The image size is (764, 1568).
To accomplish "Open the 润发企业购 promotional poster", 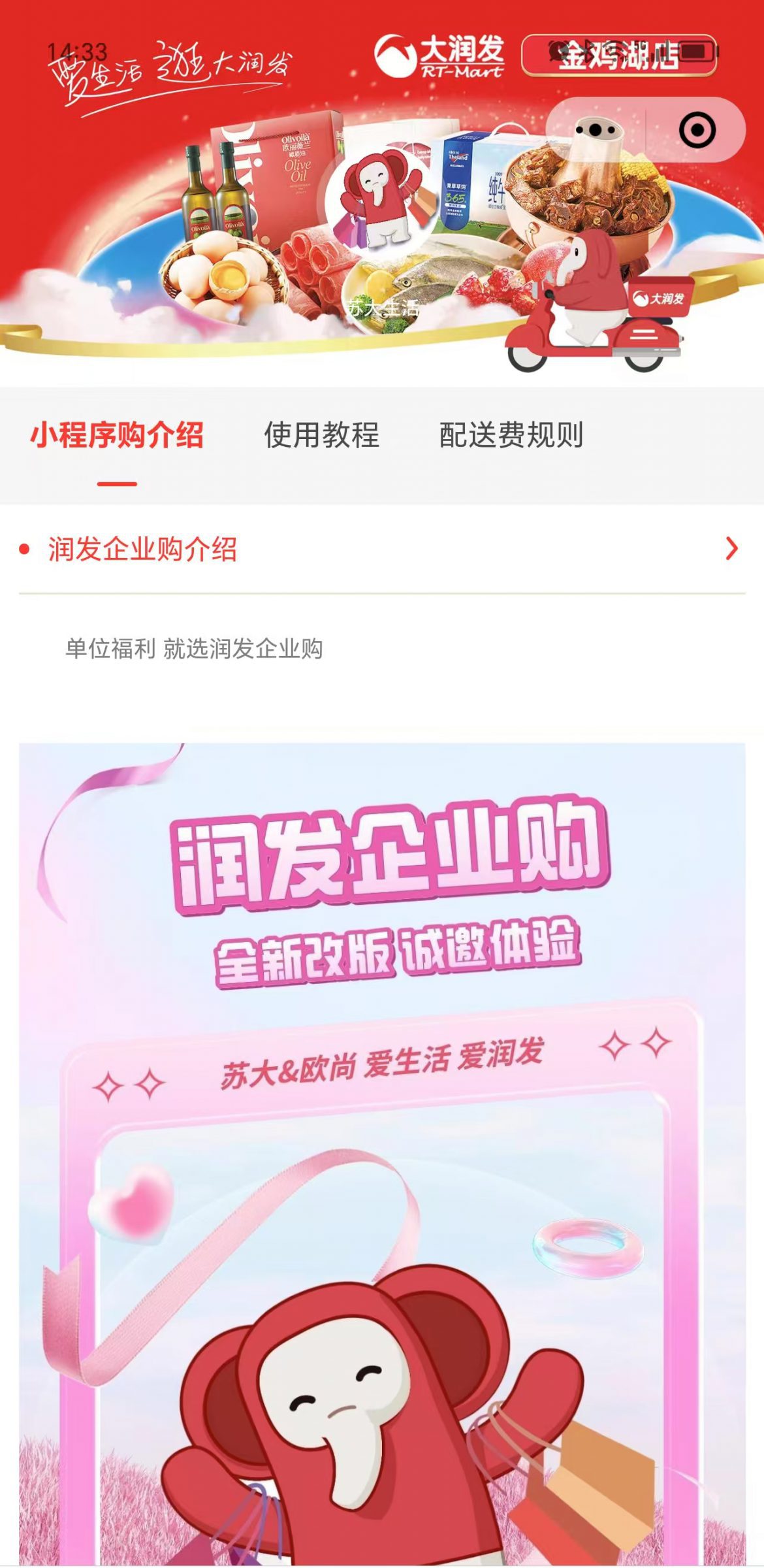I will click(x=382, y=1154).
